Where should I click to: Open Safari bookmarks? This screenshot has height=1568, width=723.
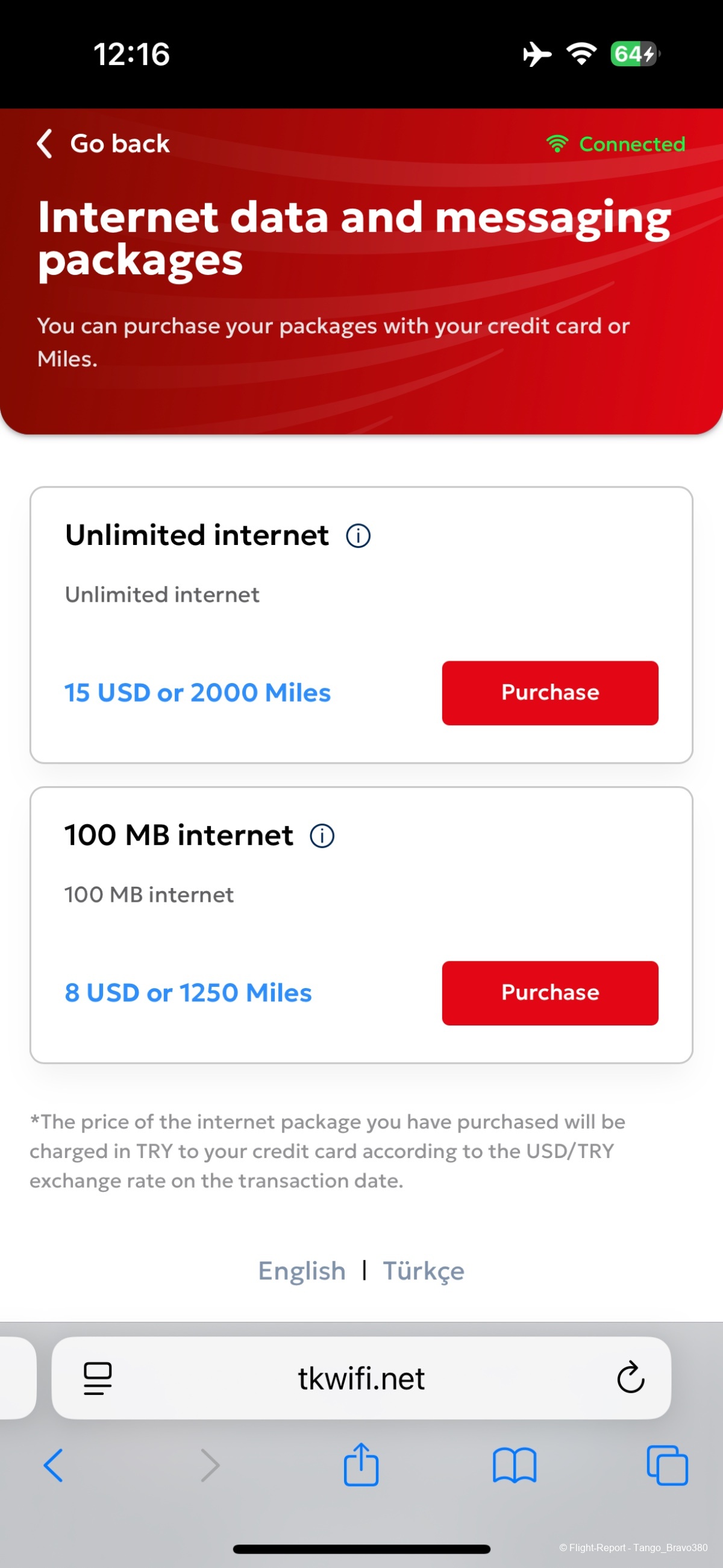point(515,1465)
